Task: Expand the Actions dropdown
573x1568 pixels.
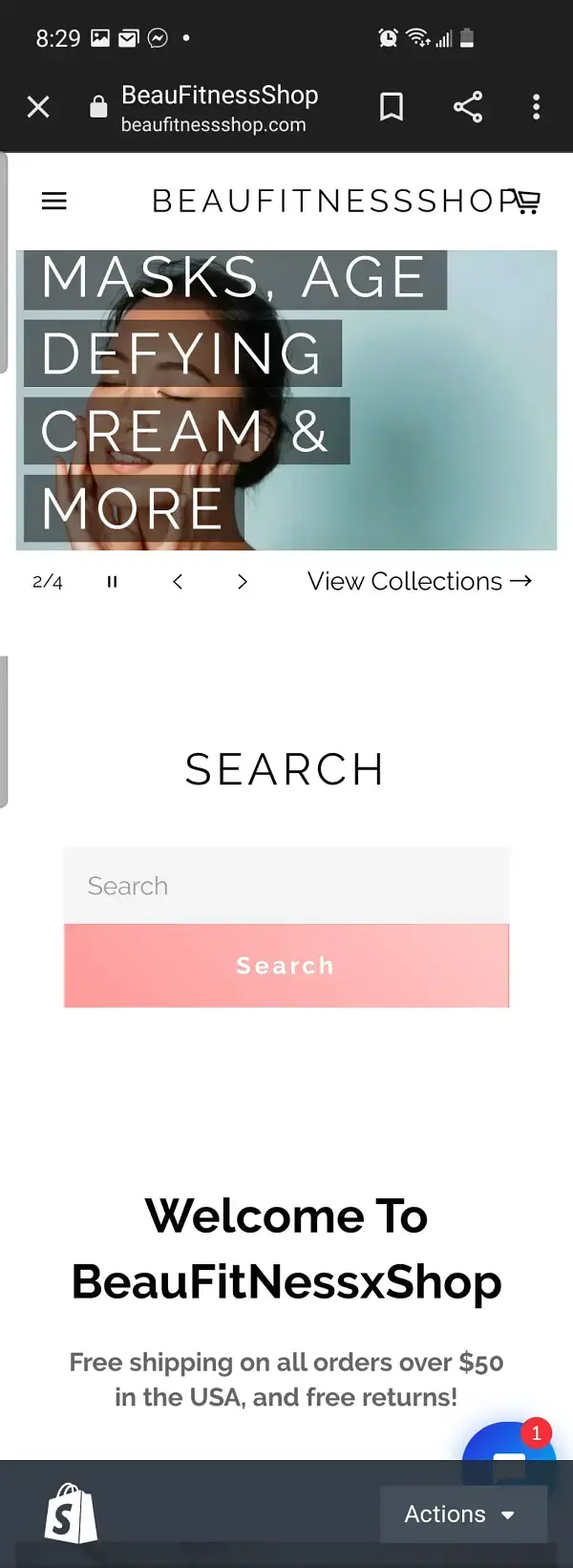Action: (462, 1514)
